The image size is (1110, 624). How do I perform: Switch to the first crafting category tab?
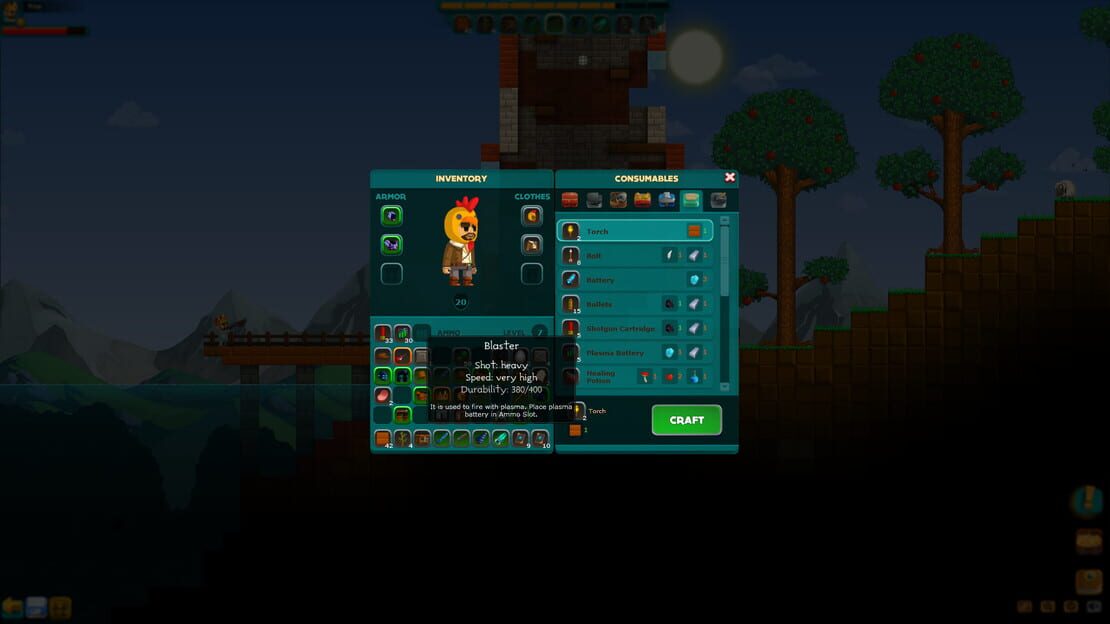[x=570, y=200]
